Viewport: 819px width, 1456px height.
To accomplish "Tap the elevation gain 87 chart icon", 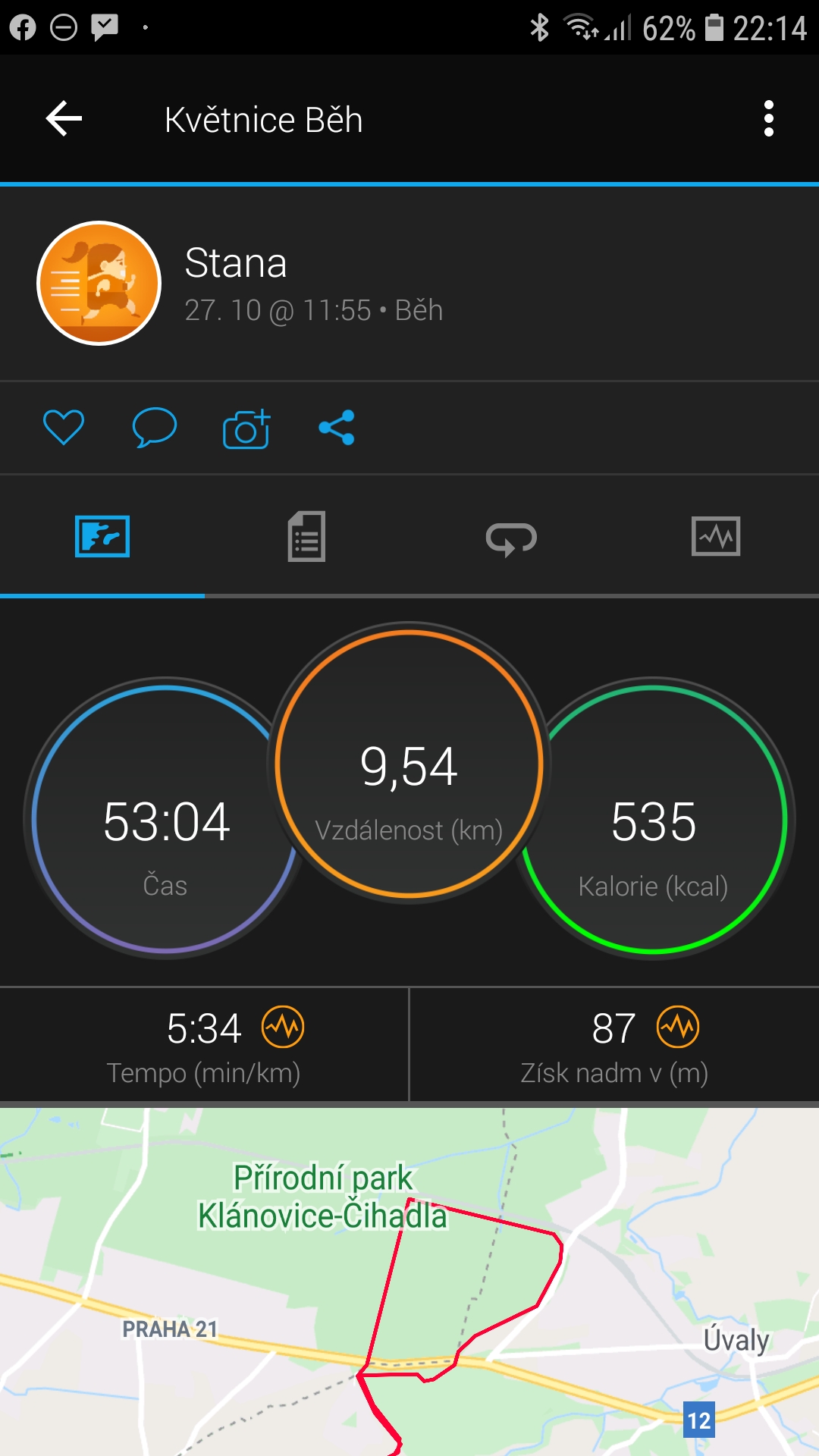I will point(678,1028).
